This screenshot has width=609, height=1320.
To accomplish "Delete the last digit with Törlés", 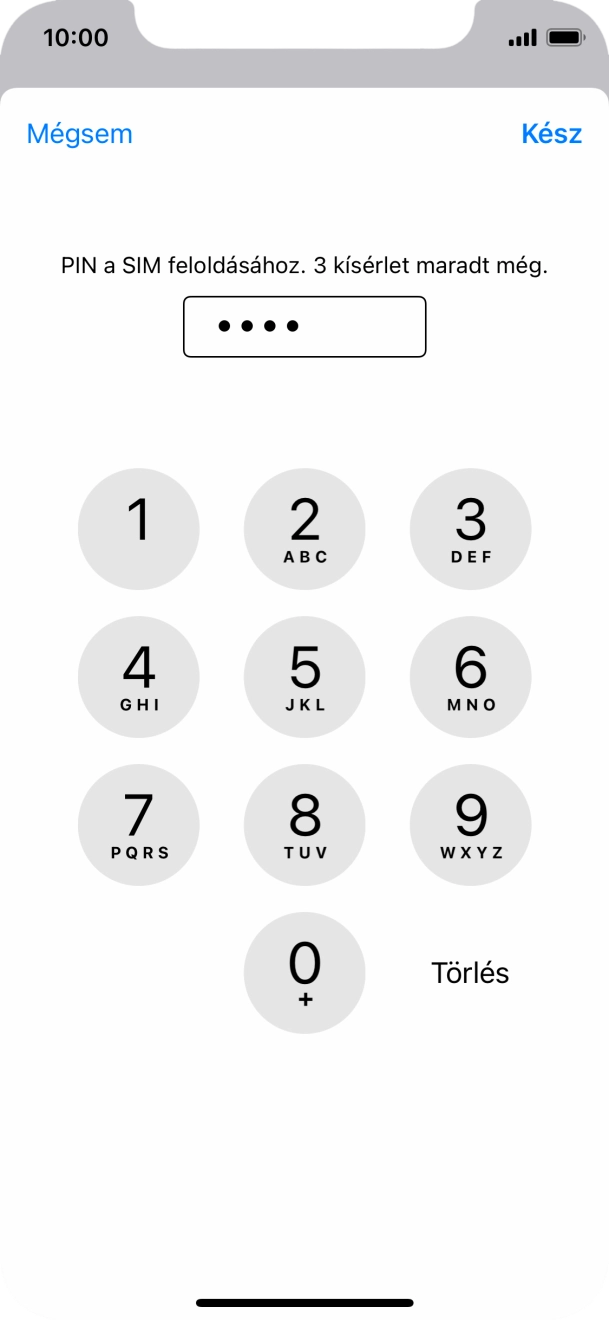I will [470, 973].
